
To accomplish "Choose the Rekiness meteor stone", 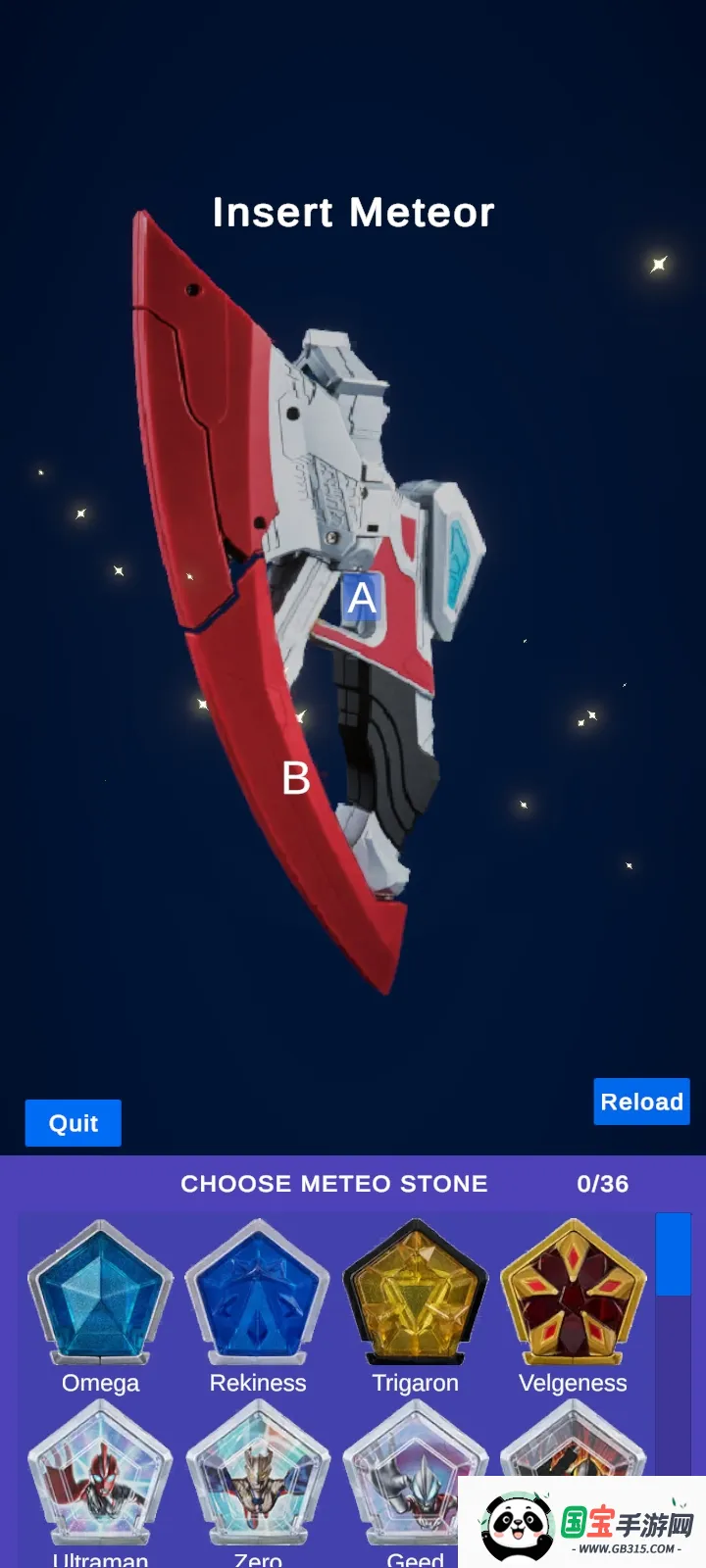I will [258, 1294].
